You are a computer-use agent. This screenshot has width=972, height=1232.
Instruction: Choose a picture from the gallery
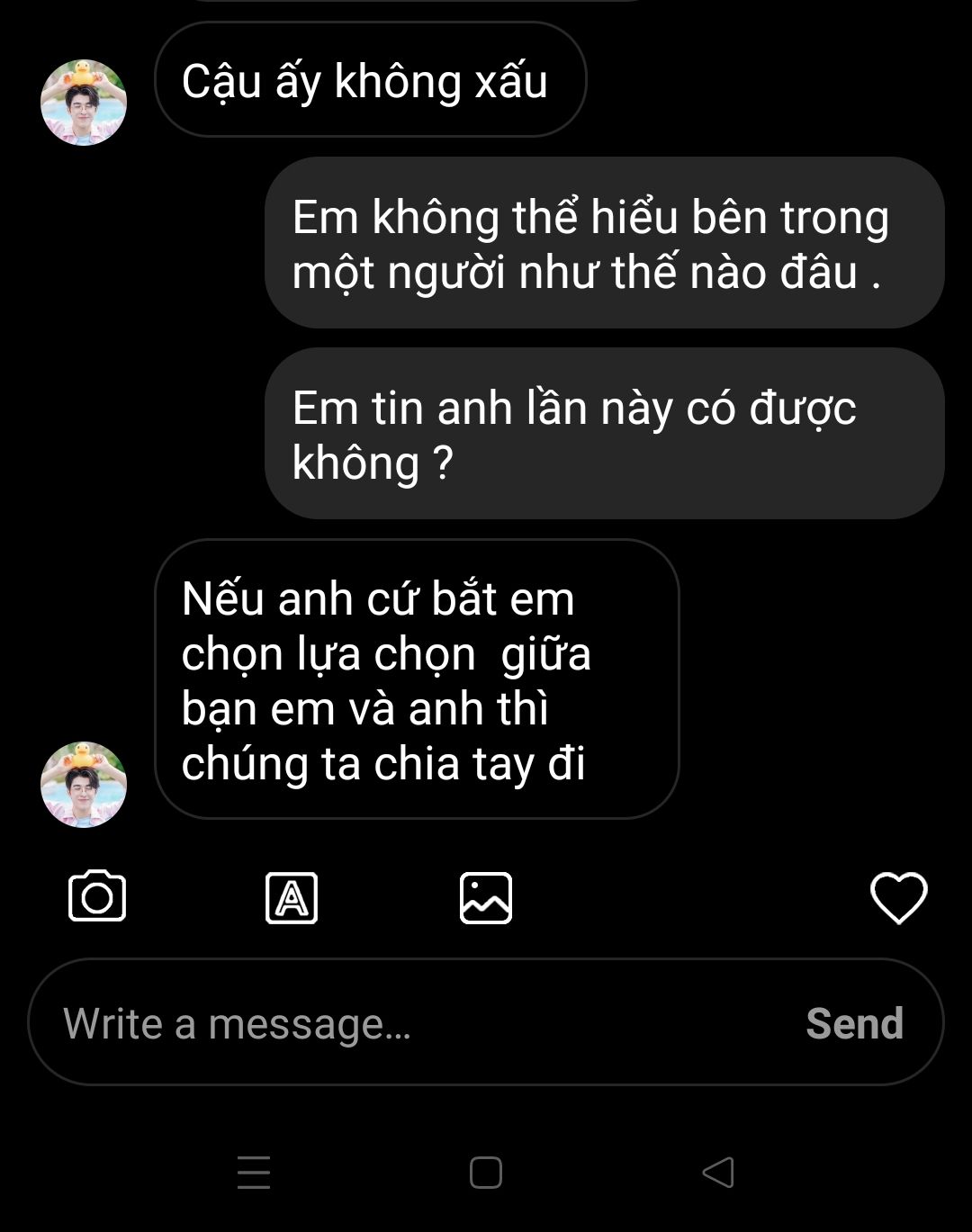click(x=486, y=898)
